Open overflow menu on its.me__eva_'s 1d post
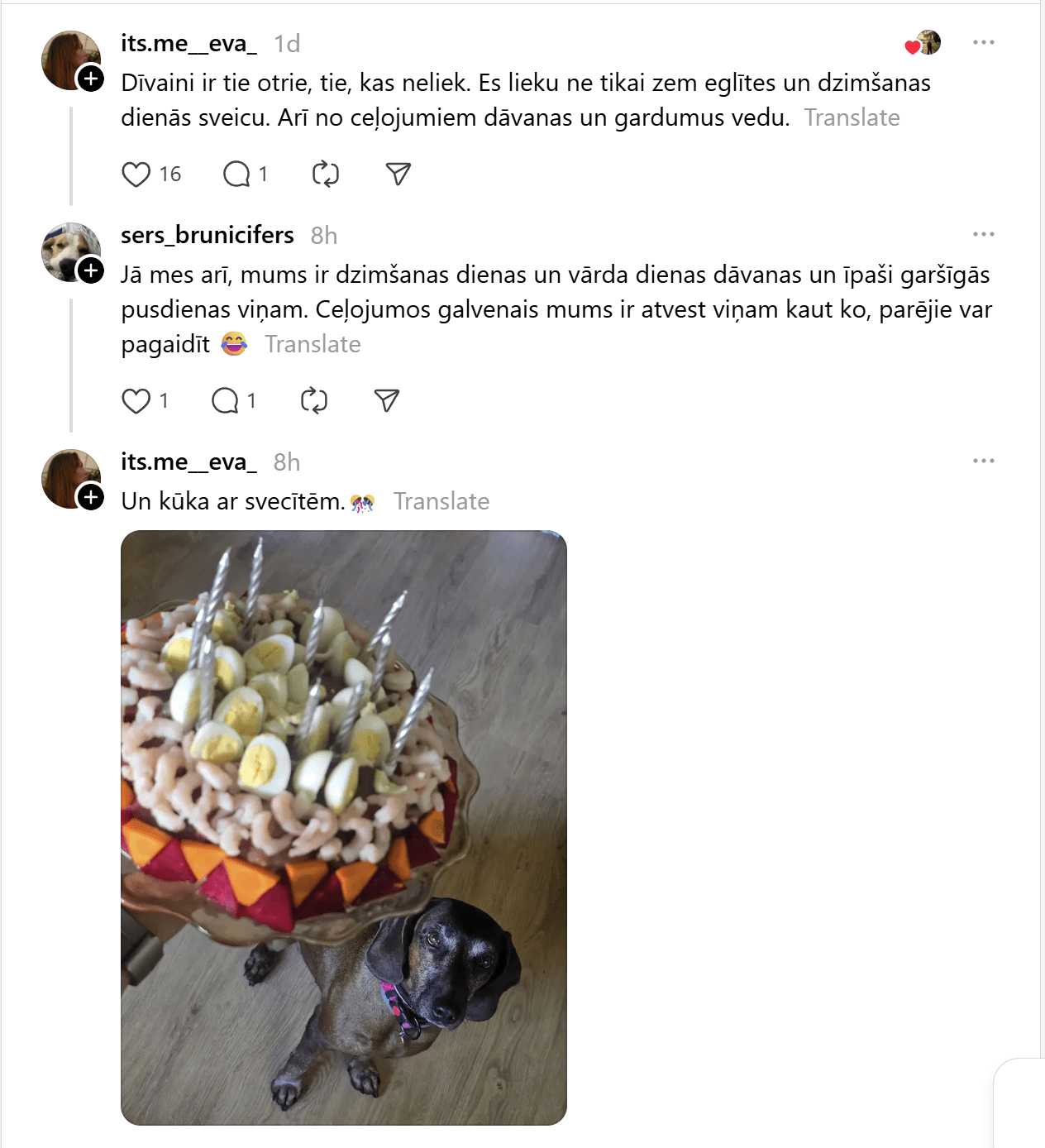 (x=983, y=42)
